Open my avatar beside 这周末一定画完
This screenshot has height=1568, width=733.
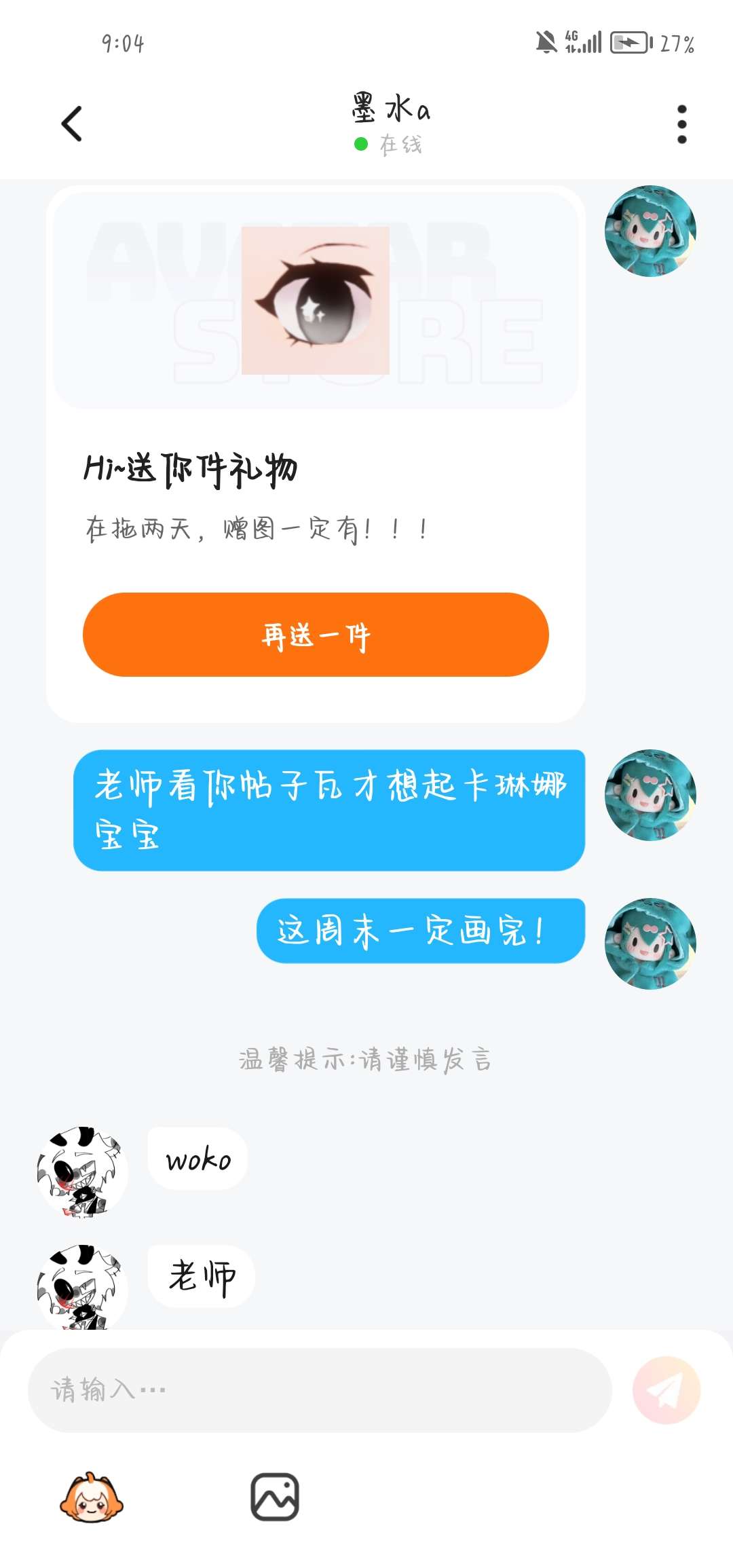point(650,944)
